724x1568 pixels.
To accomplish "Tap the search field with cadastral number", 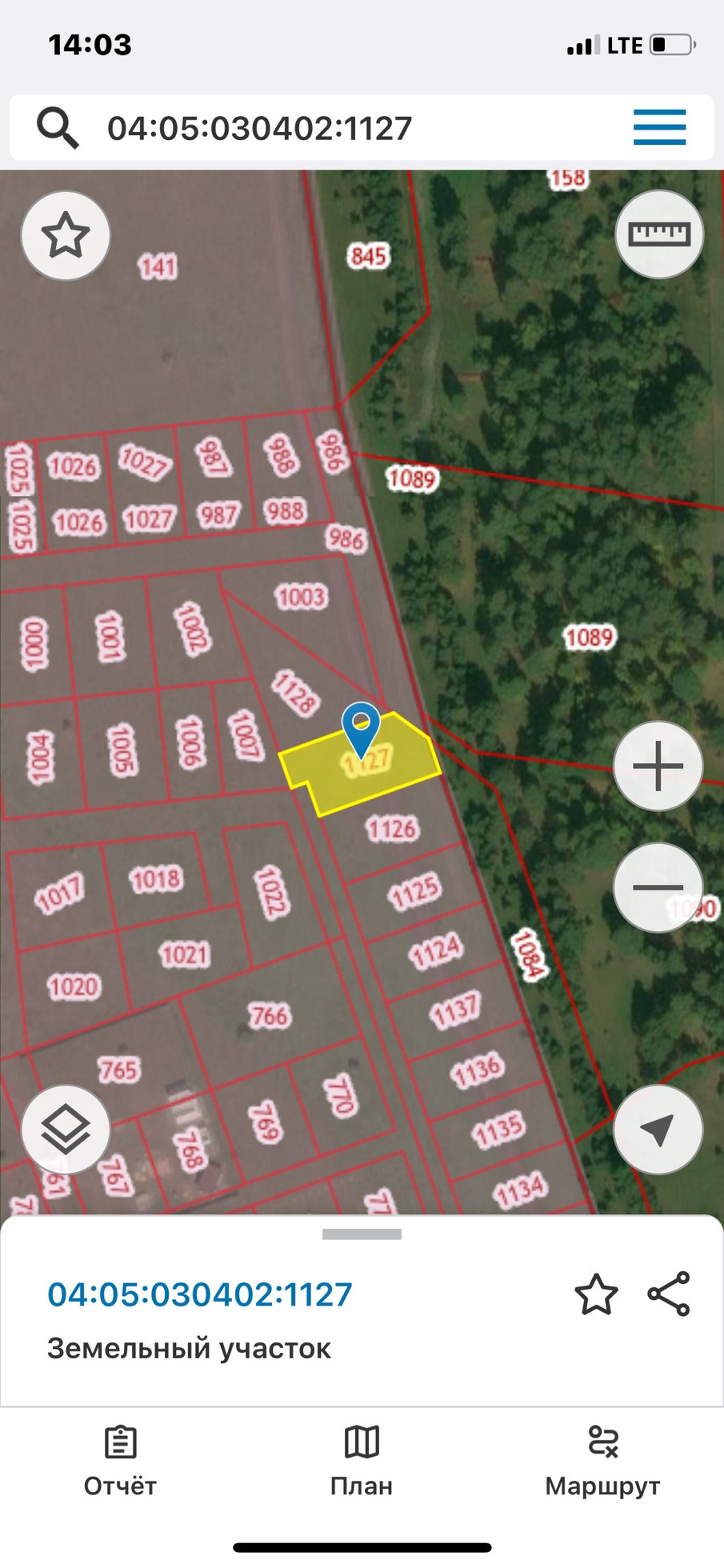I will [320, 128].
